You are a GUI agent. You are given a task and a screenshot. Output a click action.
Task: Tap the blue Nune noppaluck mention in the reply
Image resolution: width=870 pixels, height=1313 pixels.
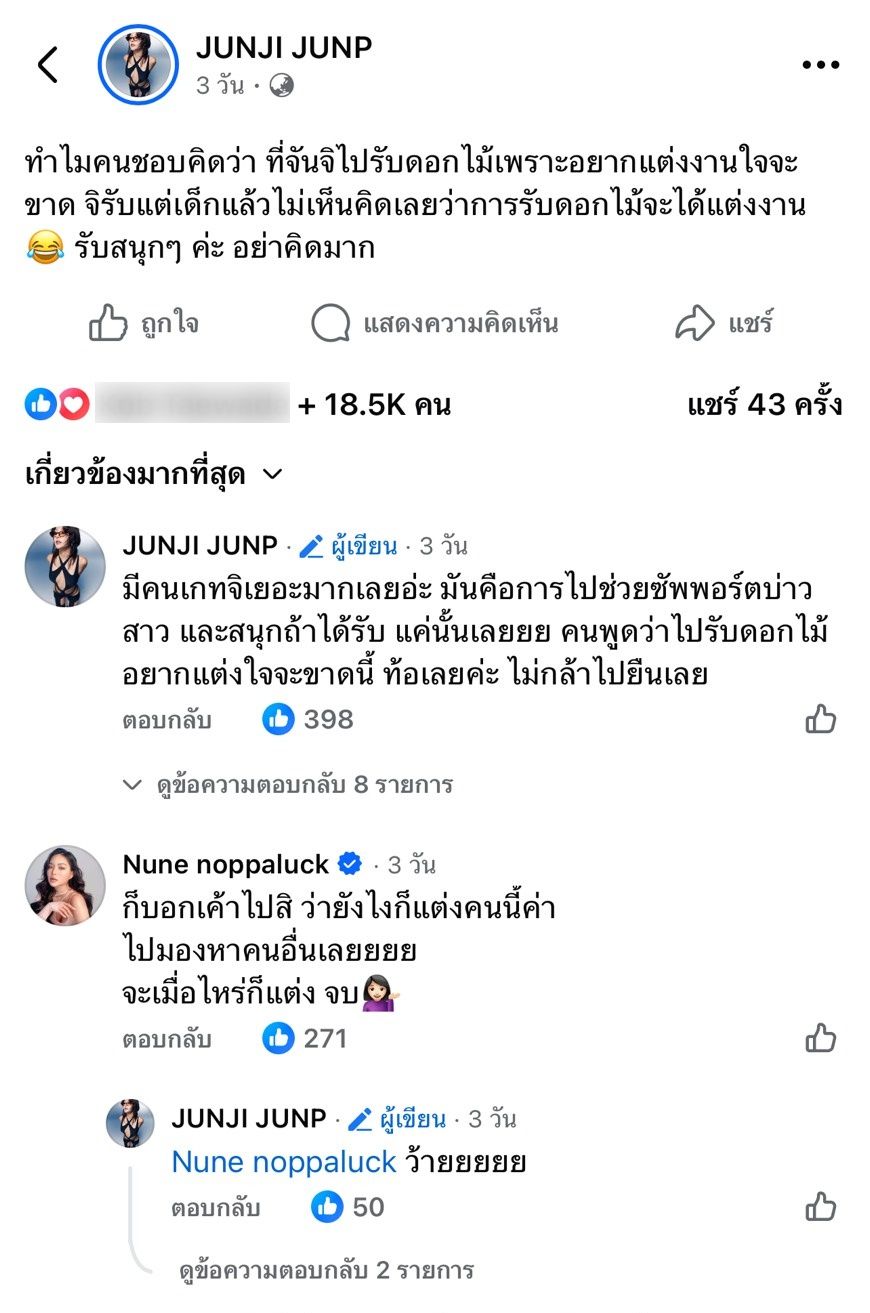(285, 1162)
